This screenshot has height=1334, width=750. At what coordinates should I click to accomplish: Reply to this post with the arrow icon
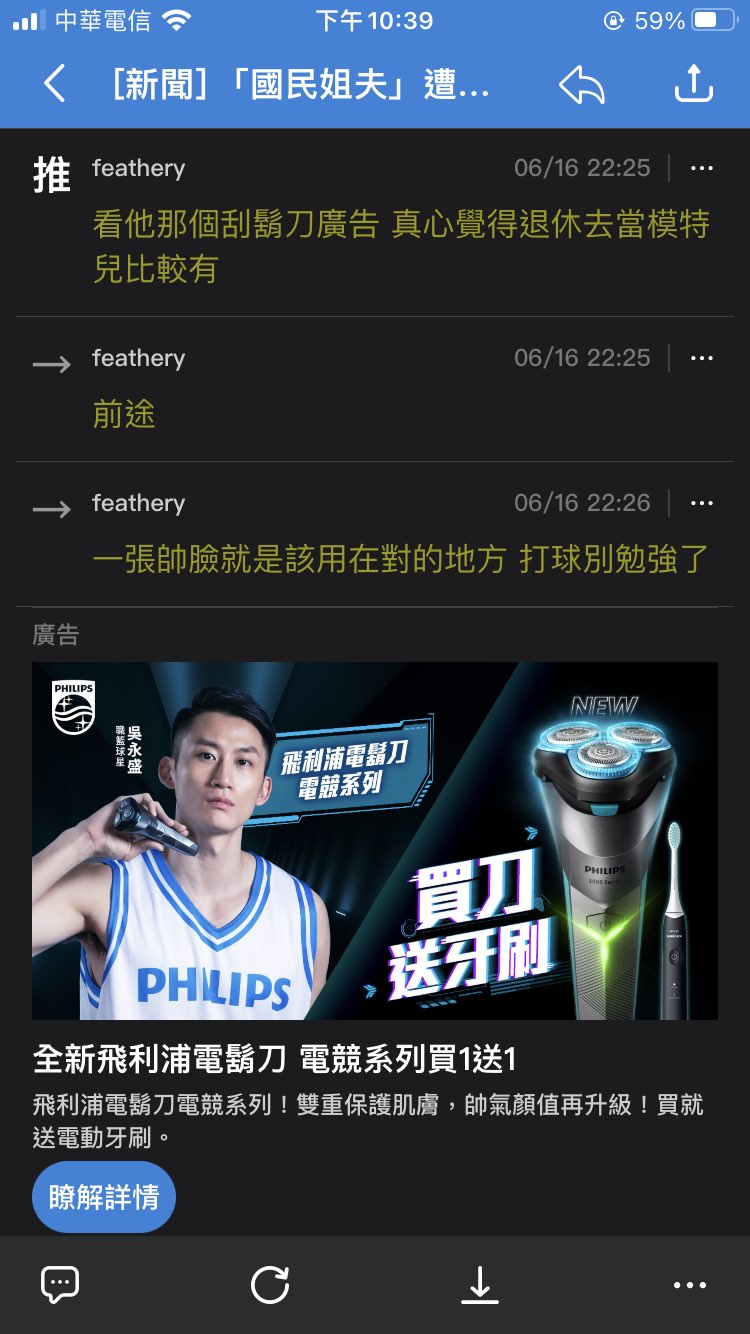pos(582,84)
